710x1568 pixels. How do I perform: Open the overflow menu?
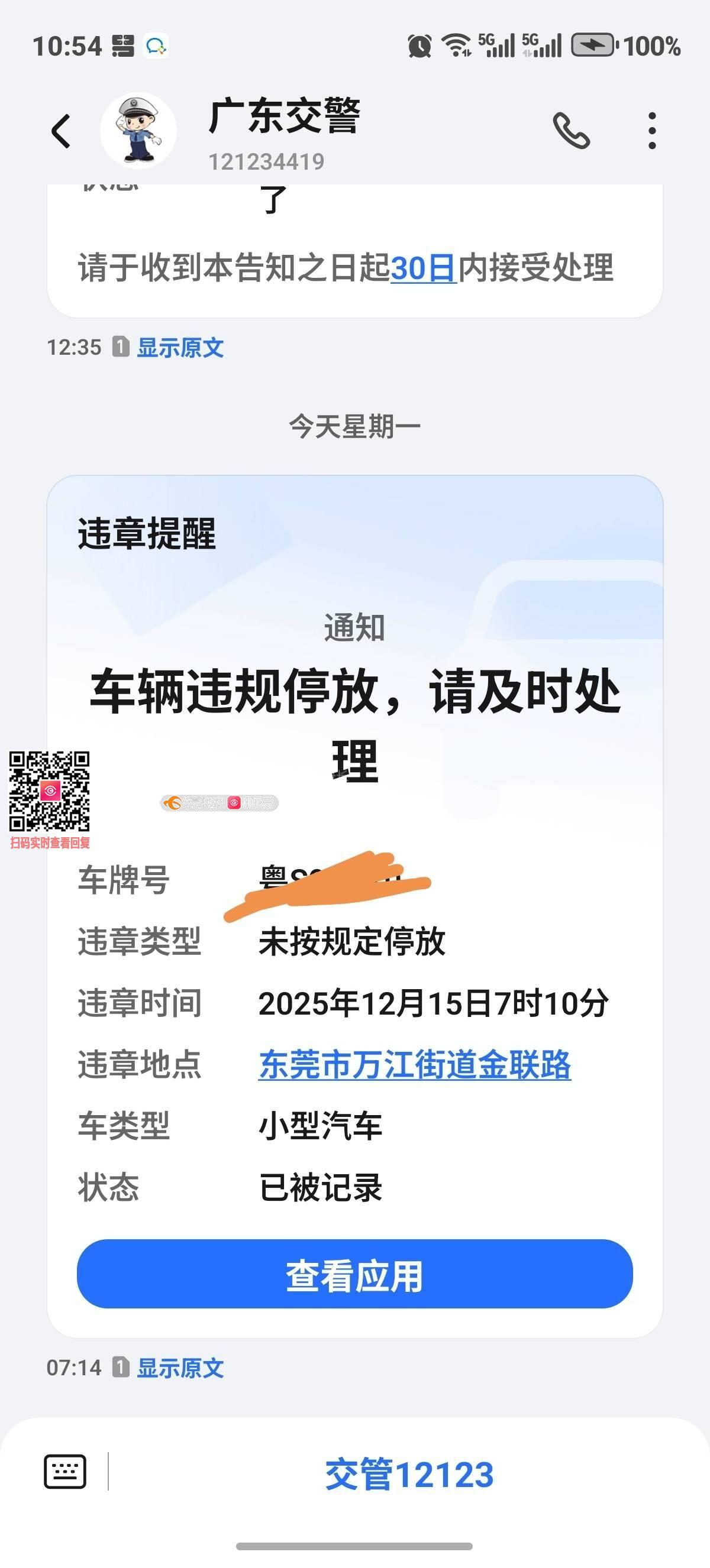[652, 130]
